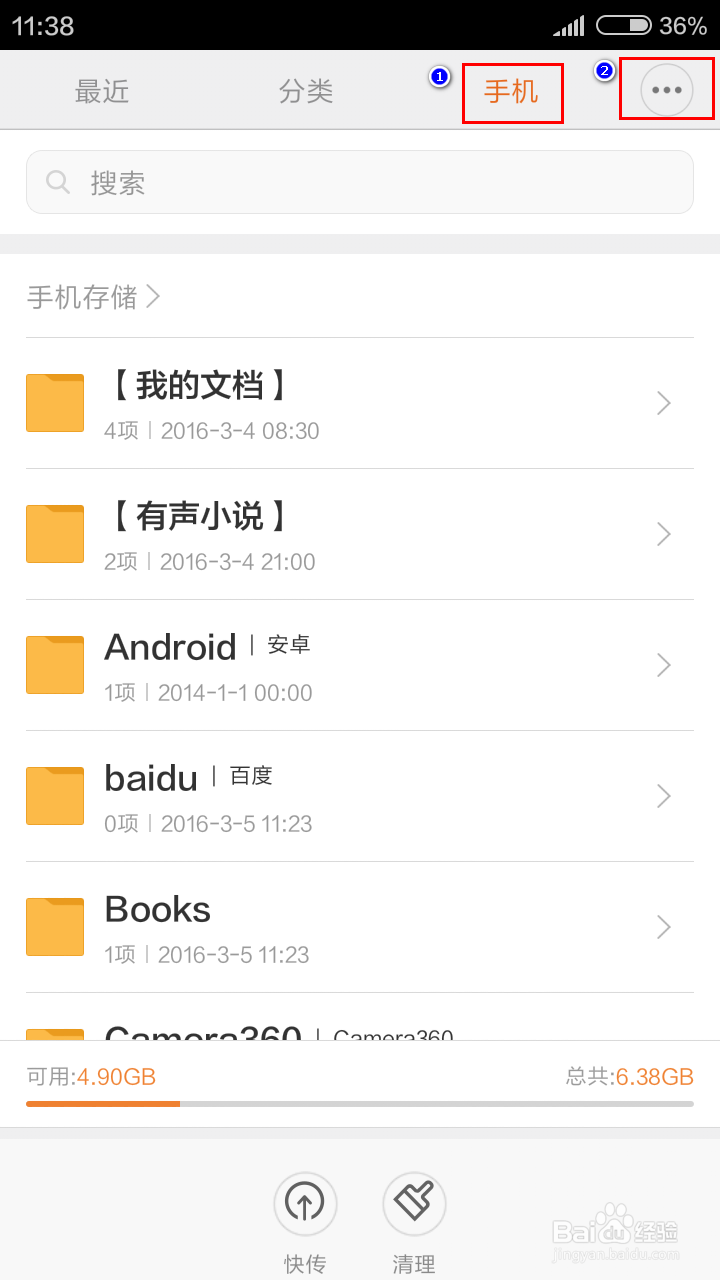Switch to the 分类 tab
This screenshot has height=1280, width=720.
coord(306,92)
